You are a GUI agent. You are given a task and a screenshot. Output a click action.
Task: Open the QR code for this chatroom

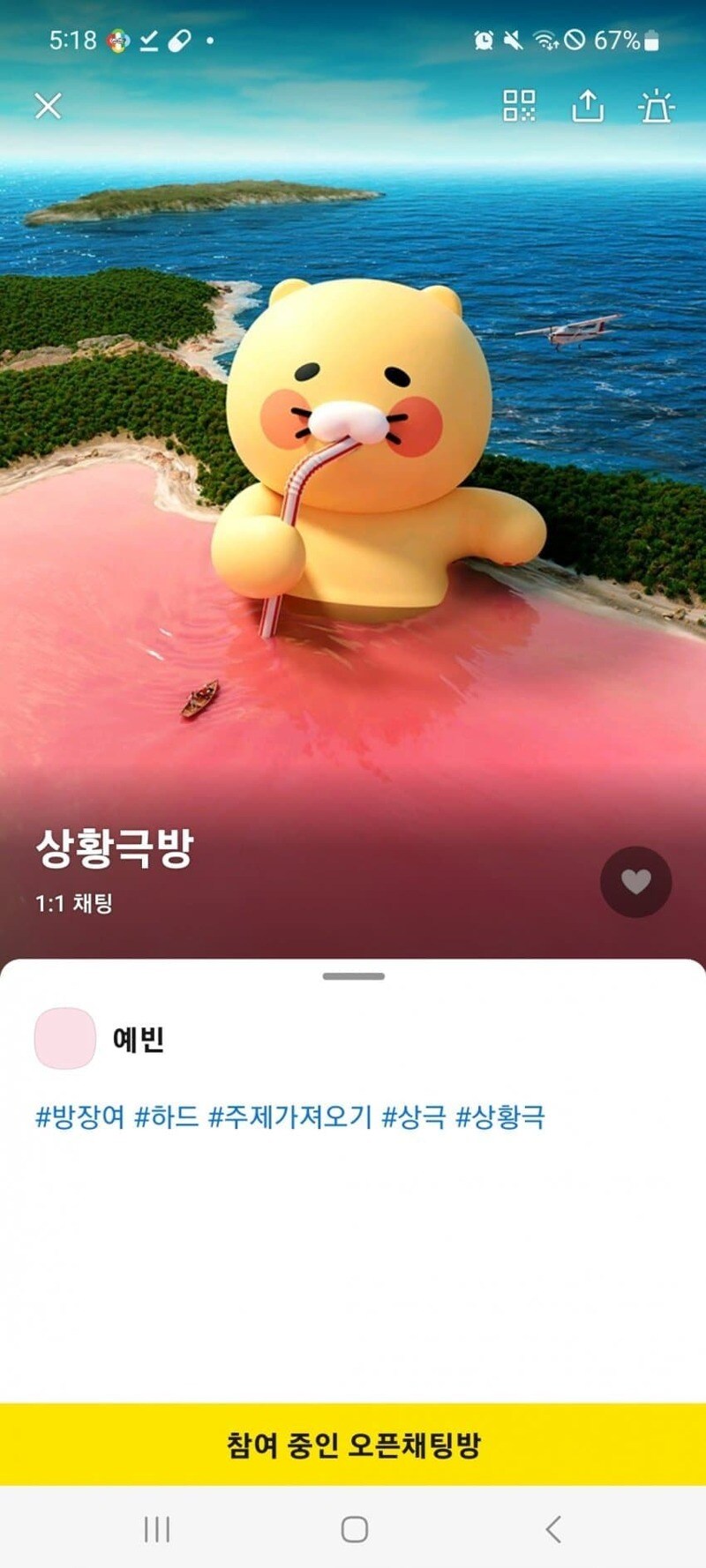tap(519, 106)
